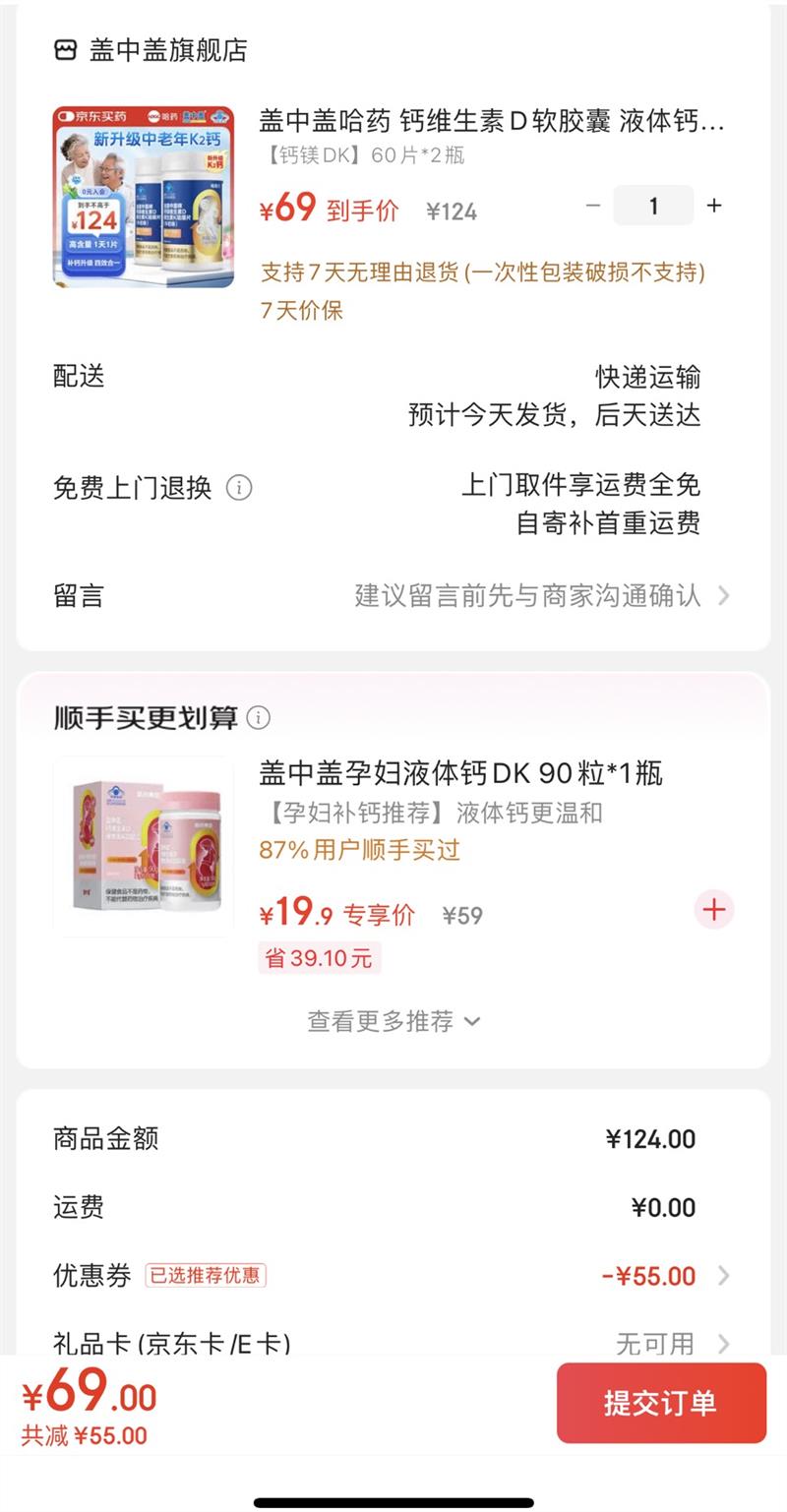
Task: Open the 钙维生素D软胶囊 product image
Action: coord(144,197)
